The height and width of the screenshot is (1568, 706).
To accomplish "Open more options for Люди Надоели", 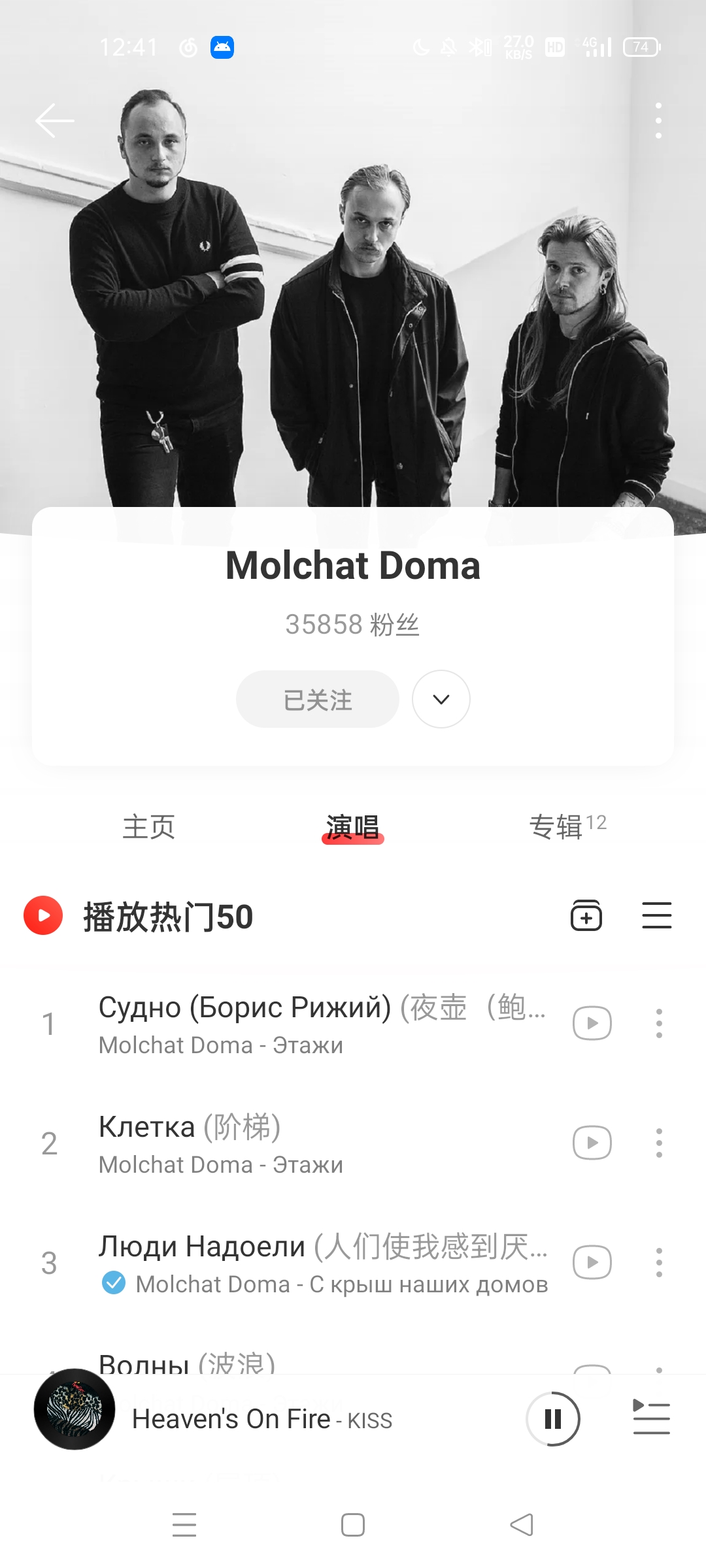I will click(x=659, y=1262).
